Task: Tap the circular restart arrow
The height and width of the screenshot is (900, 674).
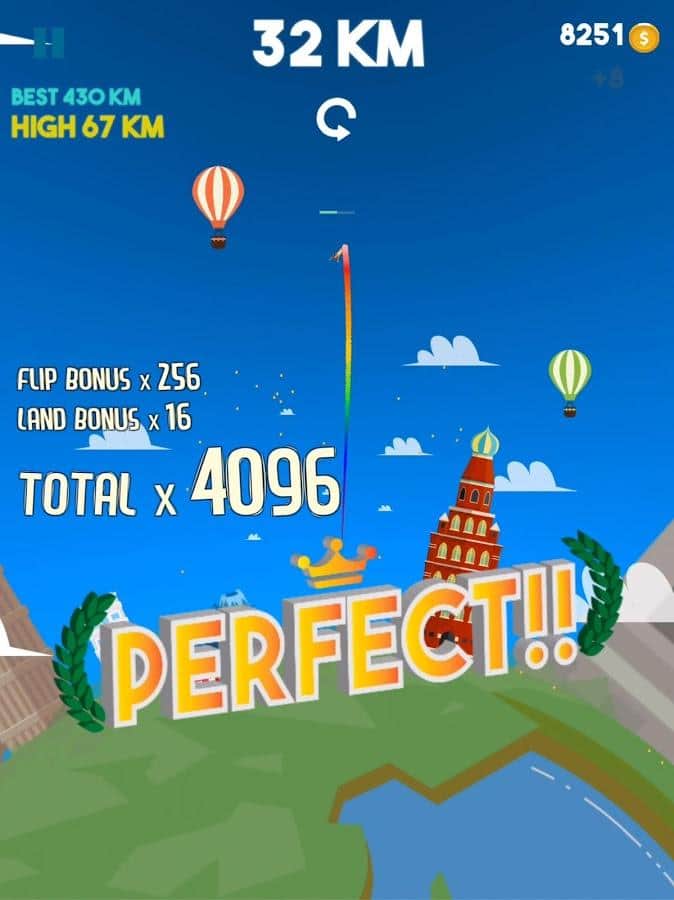Action: click(x=336, y=121)
